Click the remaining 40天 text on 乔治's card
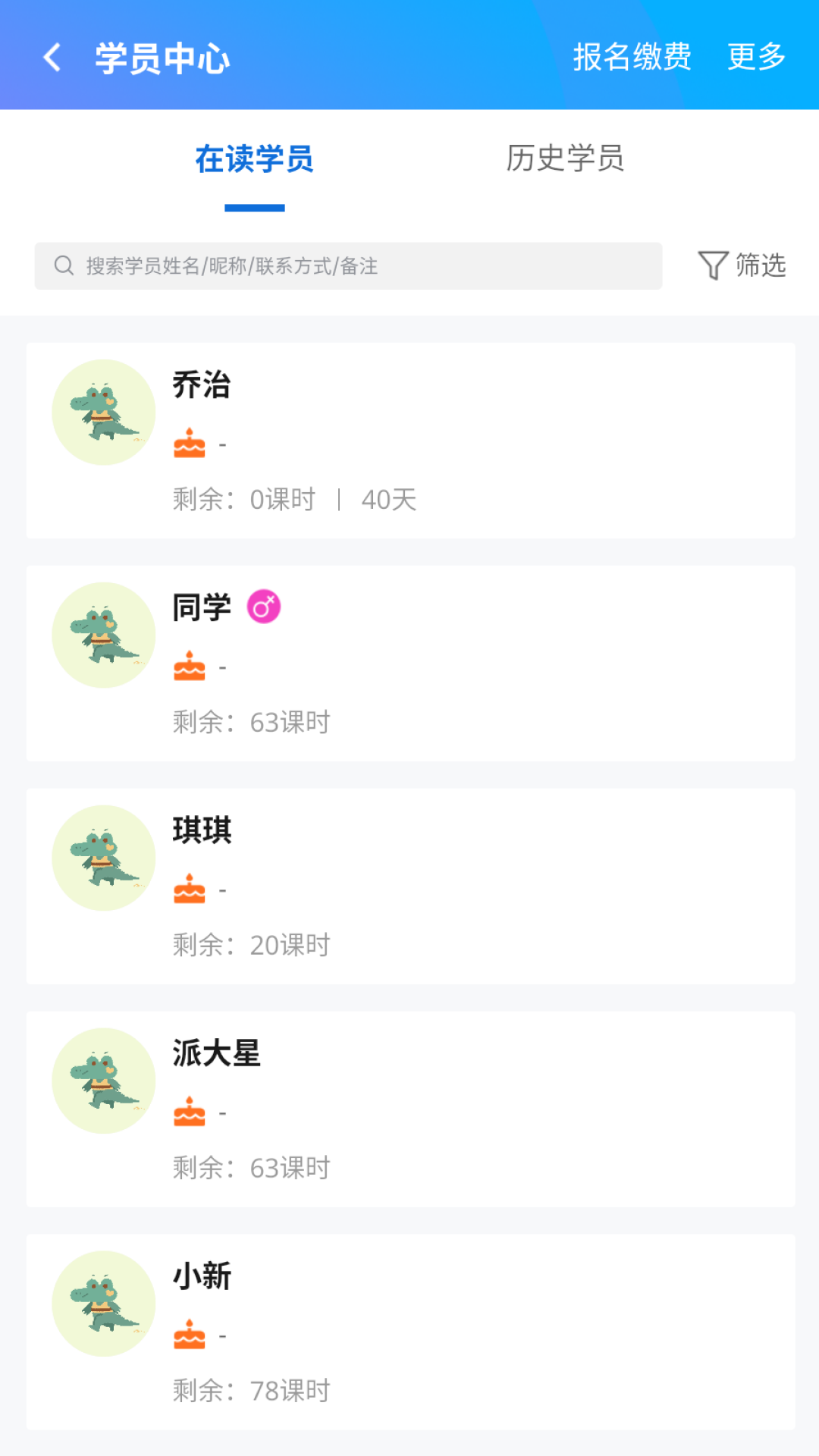This screenshot has width=819, height=1456. tap(388, 500)
